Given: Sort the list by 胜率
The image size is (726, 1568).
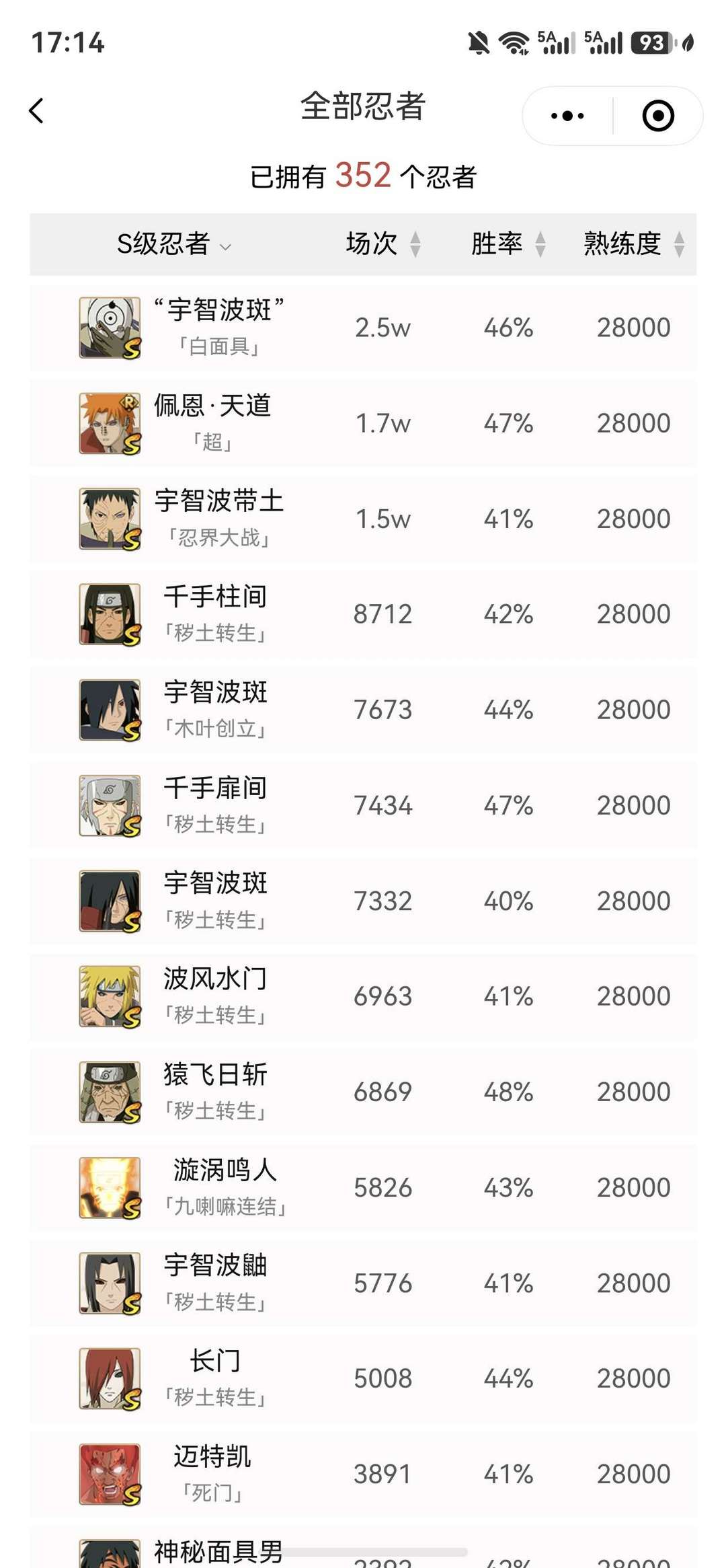Looking at the screenshot, I should 508,244.
